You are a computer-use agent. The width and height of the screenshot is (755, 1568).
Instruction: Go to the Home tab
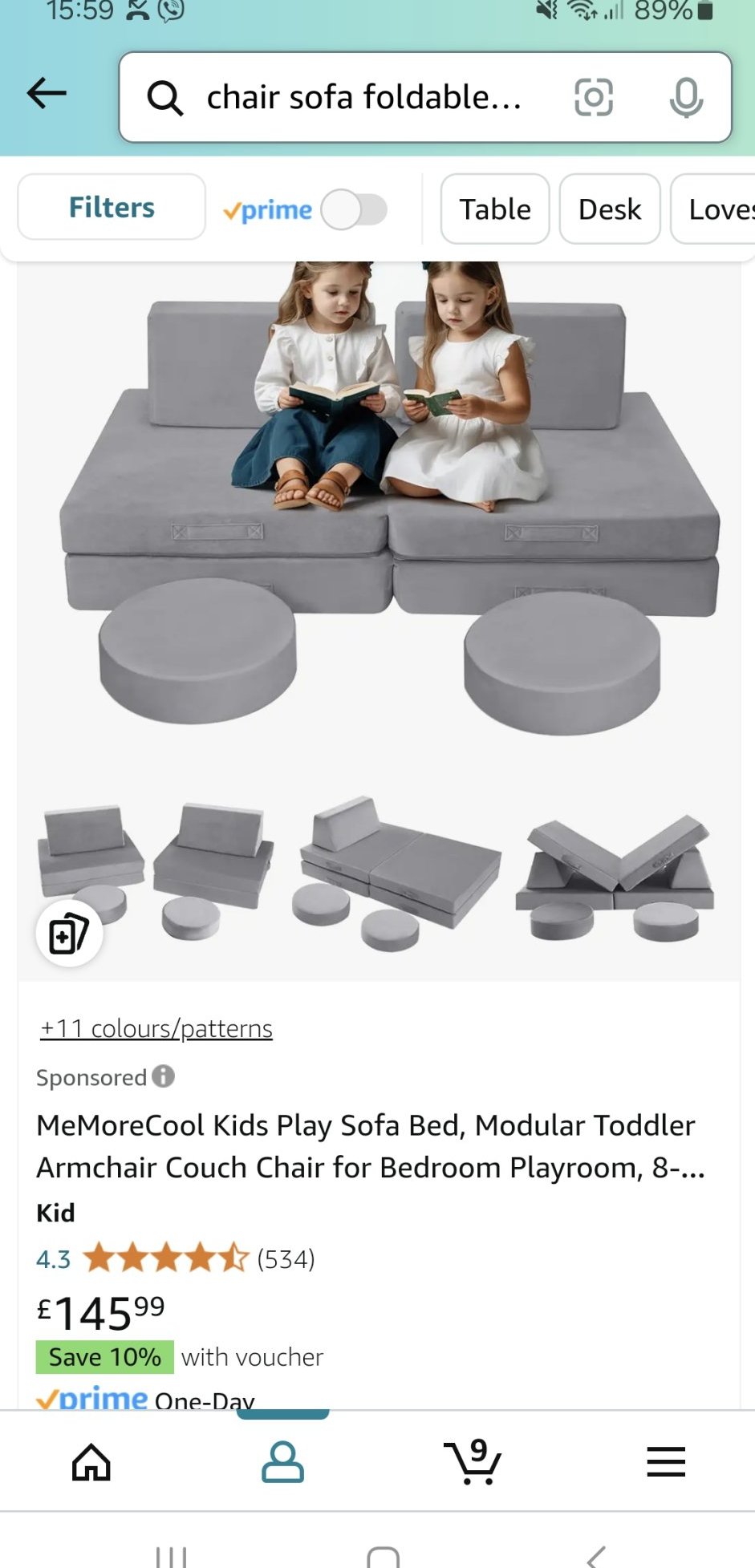[91, 1462]
